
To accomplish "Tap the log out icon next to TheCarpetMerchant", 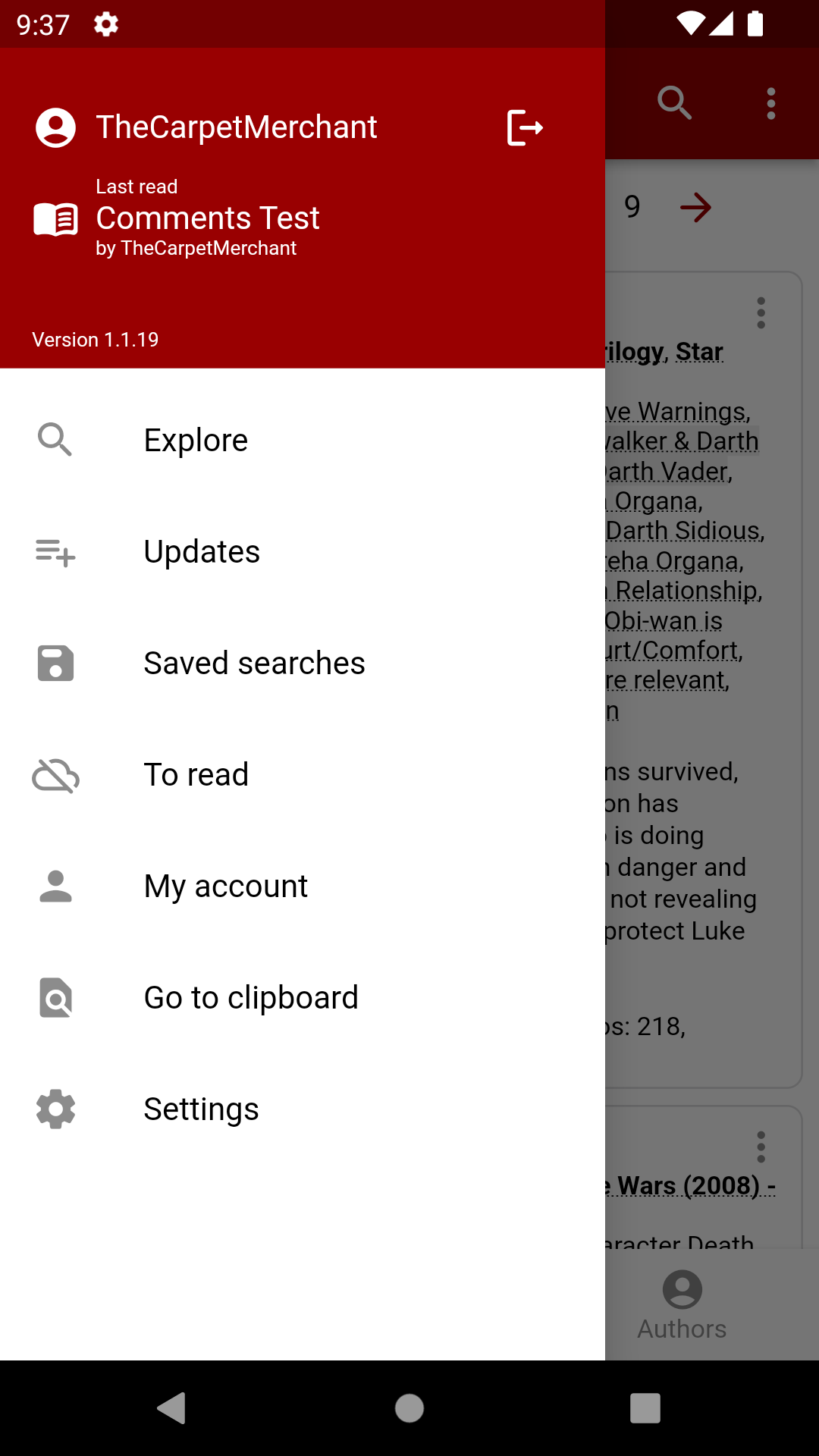I will pos(523,127).
